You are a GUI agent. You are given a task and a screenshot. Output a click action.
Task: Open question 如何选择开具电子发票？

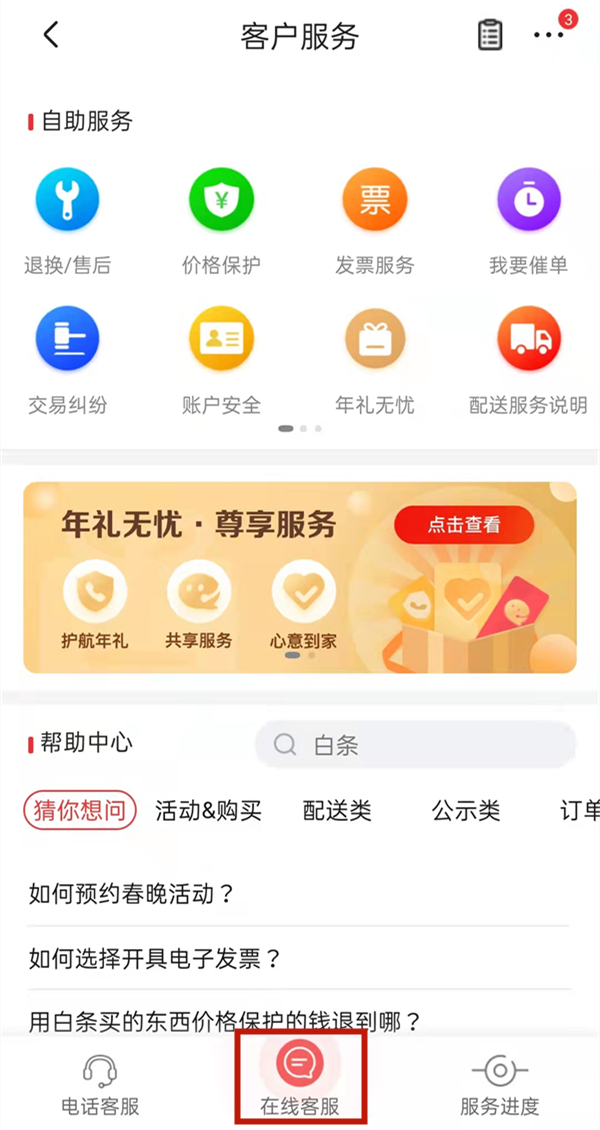[x=155, y=959]
